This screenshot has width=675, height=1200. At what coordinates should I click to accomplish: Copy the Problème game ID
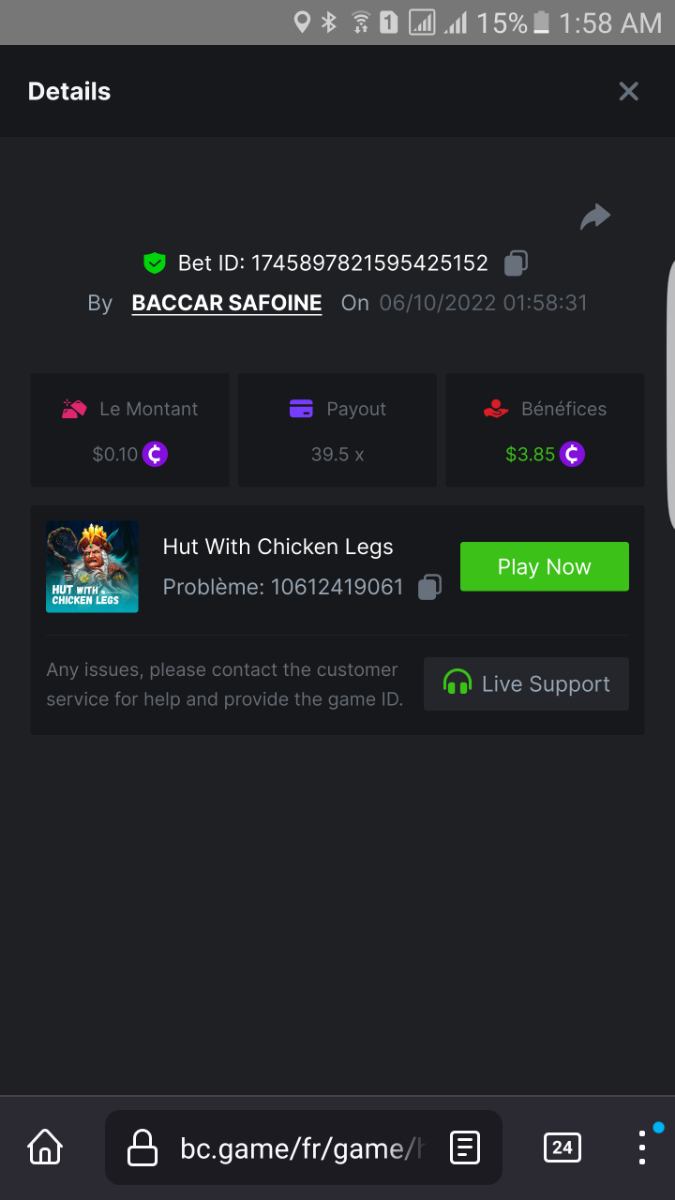429,587
